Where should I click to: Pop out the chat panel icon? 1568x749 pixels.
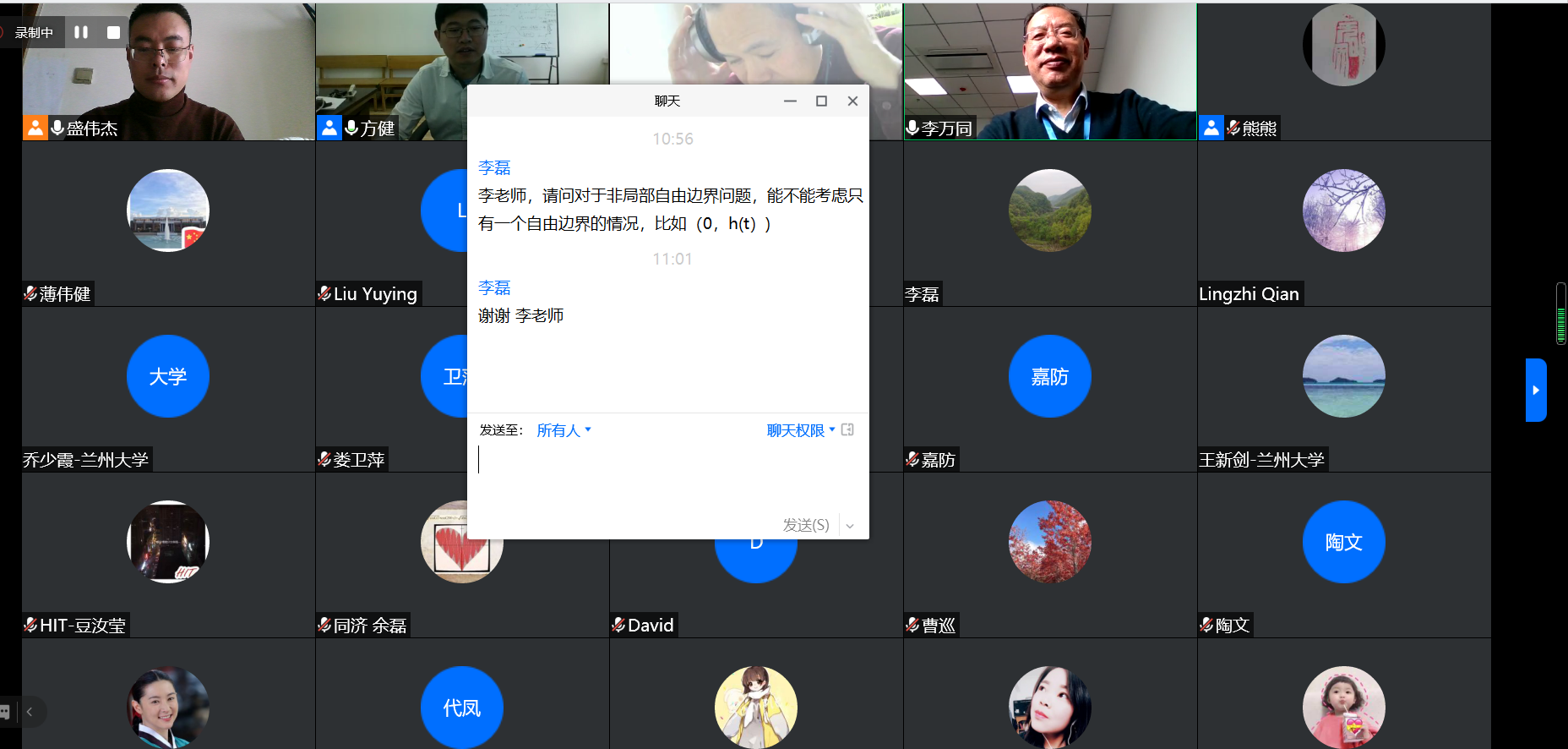tap(847, 429)
